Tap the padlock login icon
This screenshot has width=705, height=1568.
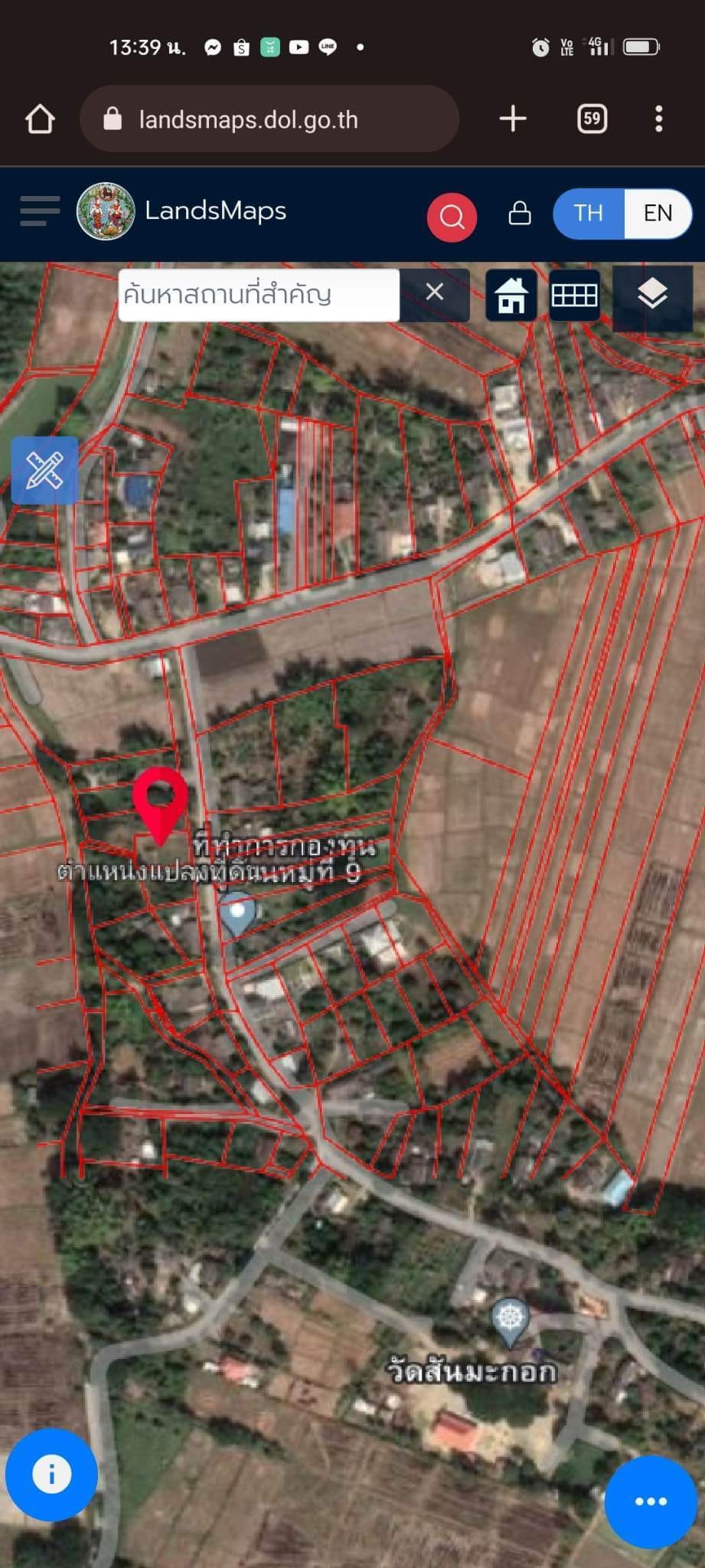pyautogui.click(x=520, y=214)
